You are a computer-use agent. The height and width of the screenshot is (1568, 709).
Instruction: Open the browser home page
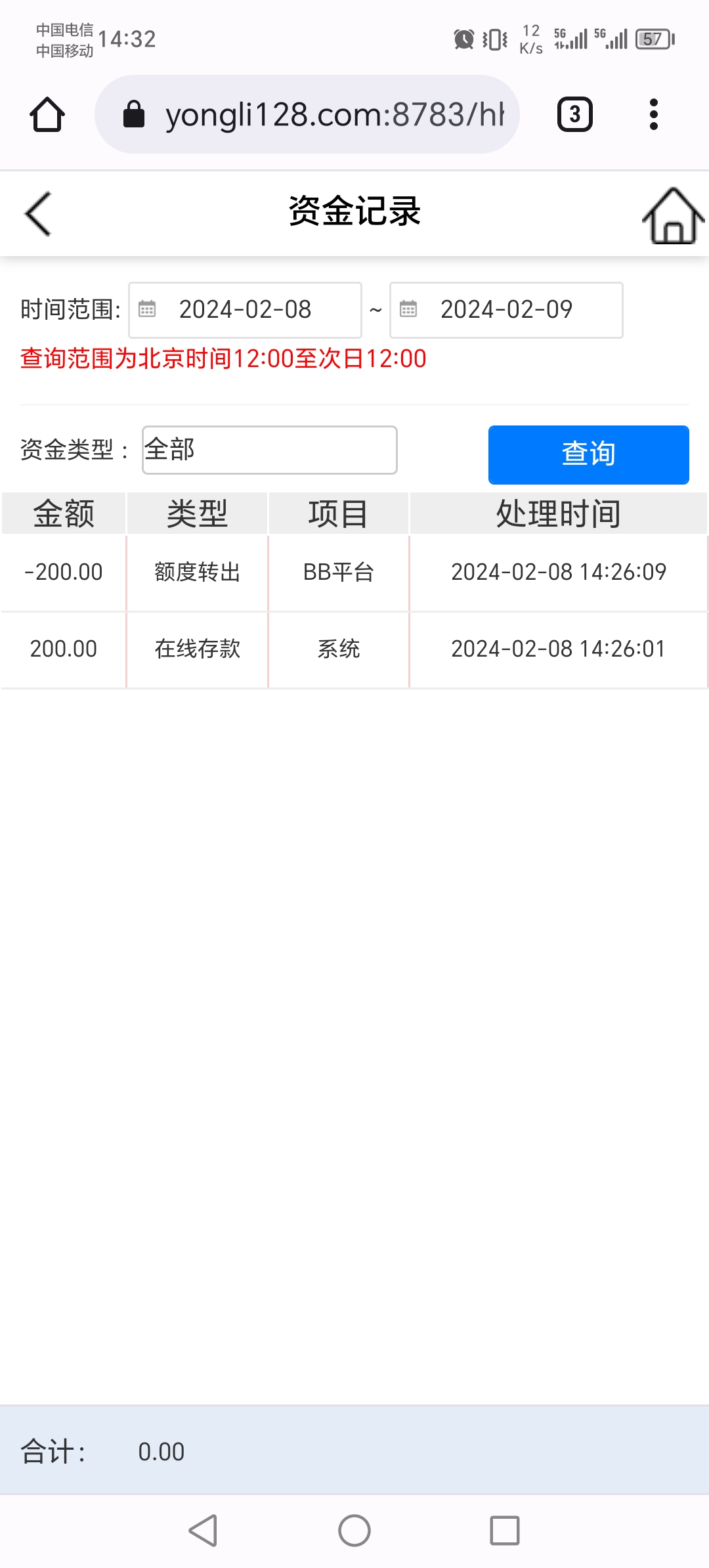(x=47, y=115)
